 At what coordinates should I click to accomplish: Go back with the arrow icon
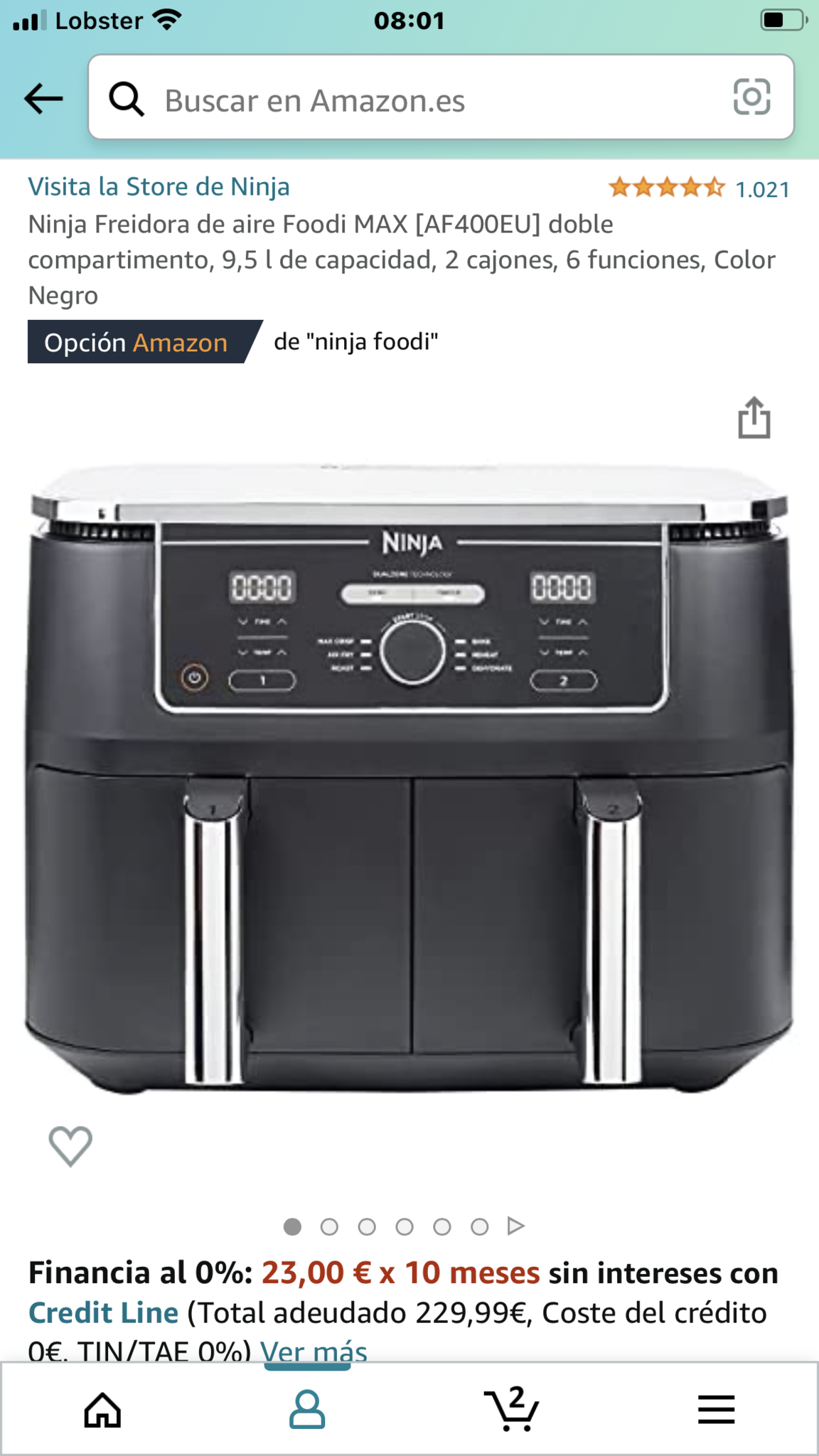click(43, 98)
